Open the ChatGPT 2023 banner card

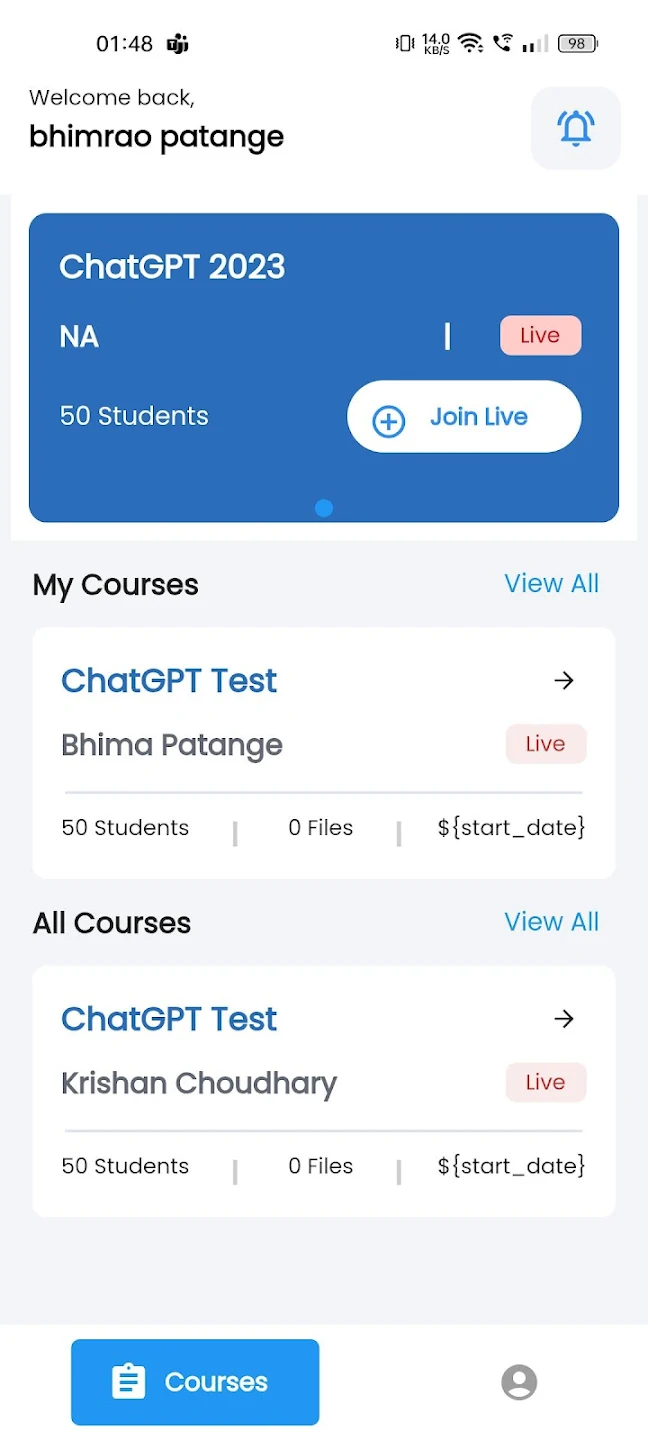(x=324, y=367)
